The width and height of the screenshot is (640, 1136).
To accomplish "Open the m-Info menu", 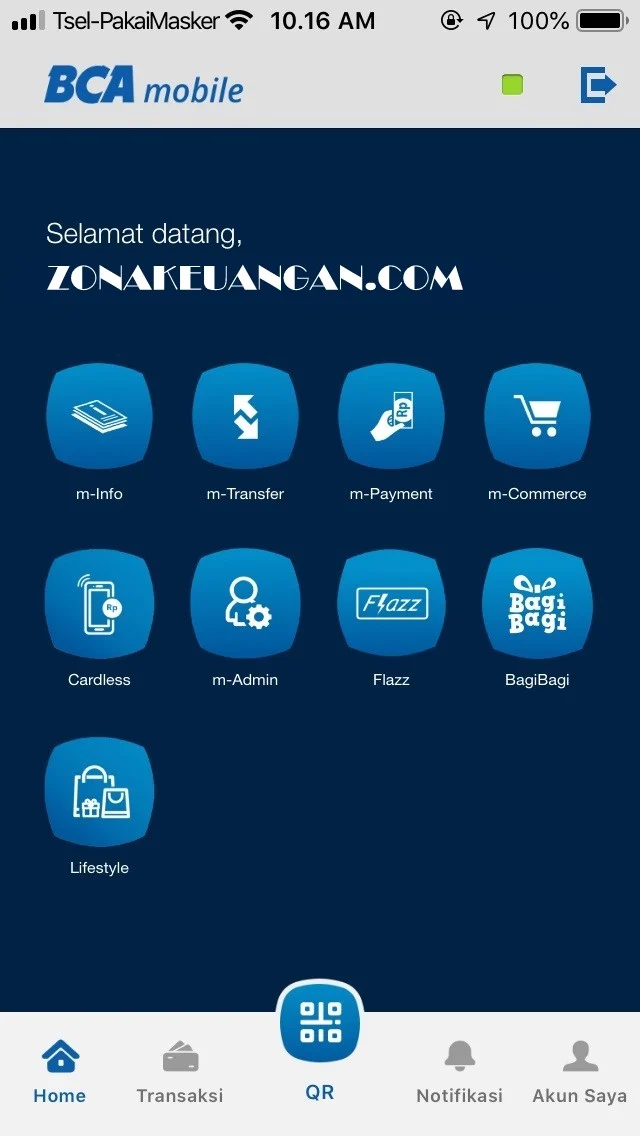I will pyautogui.click(x=99, y=417).
